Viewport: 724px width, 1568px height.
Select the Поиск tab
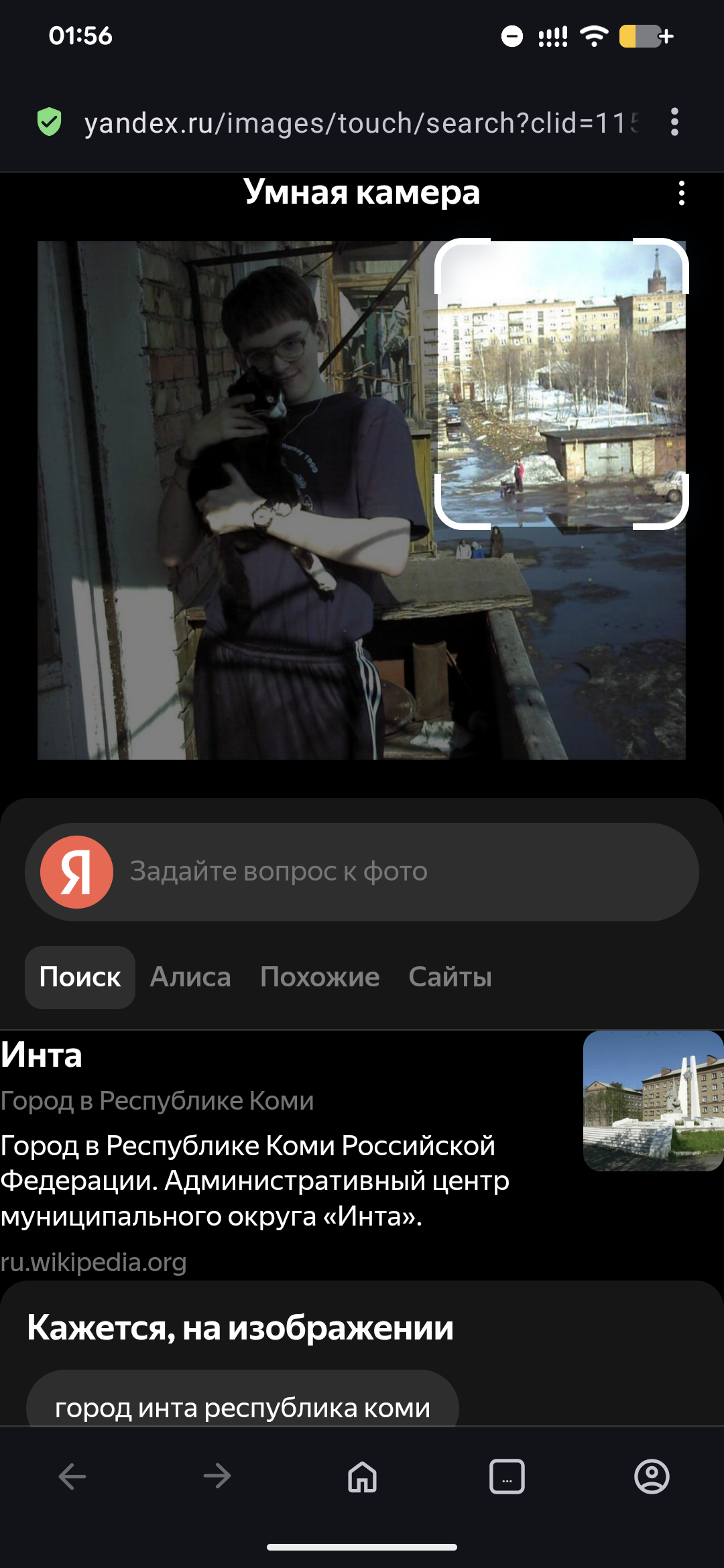pyautogui.click(x=80, y=977)
